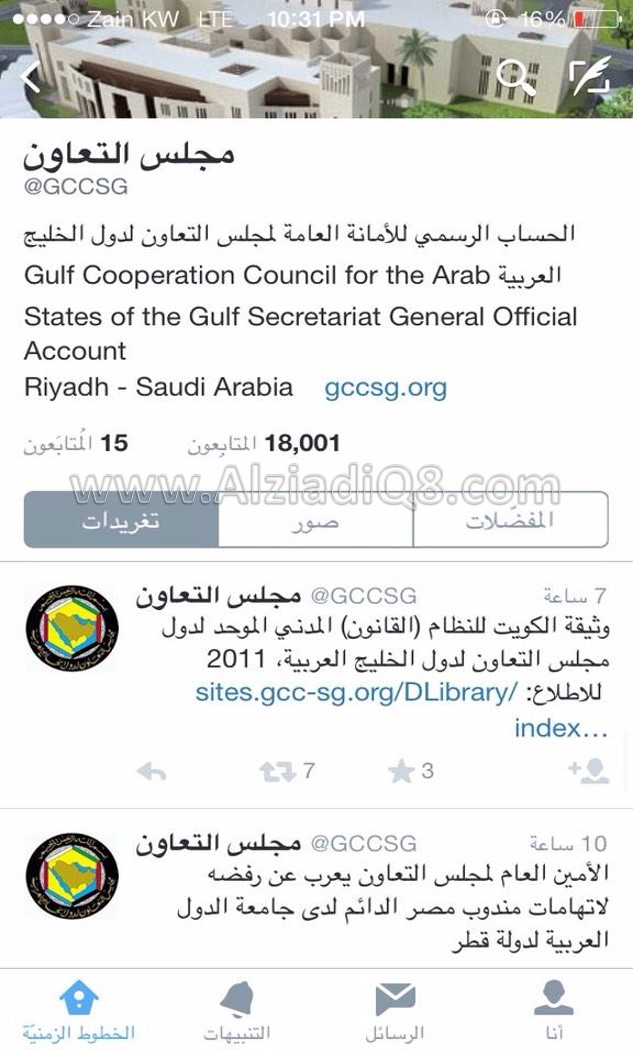Open the الخطوط الزمنية home tab
Image resolution: width=633 pixels, height=1050 pixels.
pos(79,1010)
